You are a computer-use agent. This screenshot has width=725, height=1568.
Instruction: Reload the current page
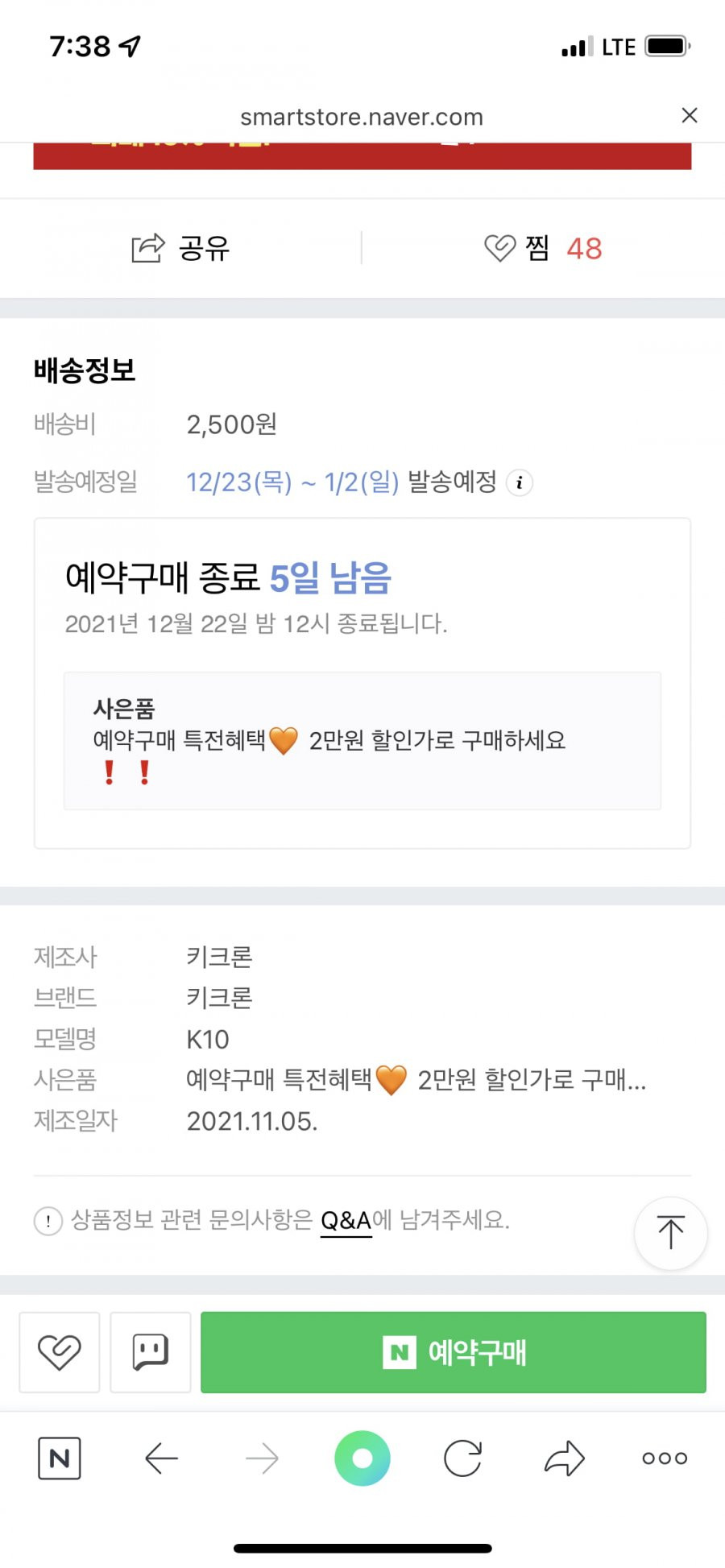pos(463,1458)
